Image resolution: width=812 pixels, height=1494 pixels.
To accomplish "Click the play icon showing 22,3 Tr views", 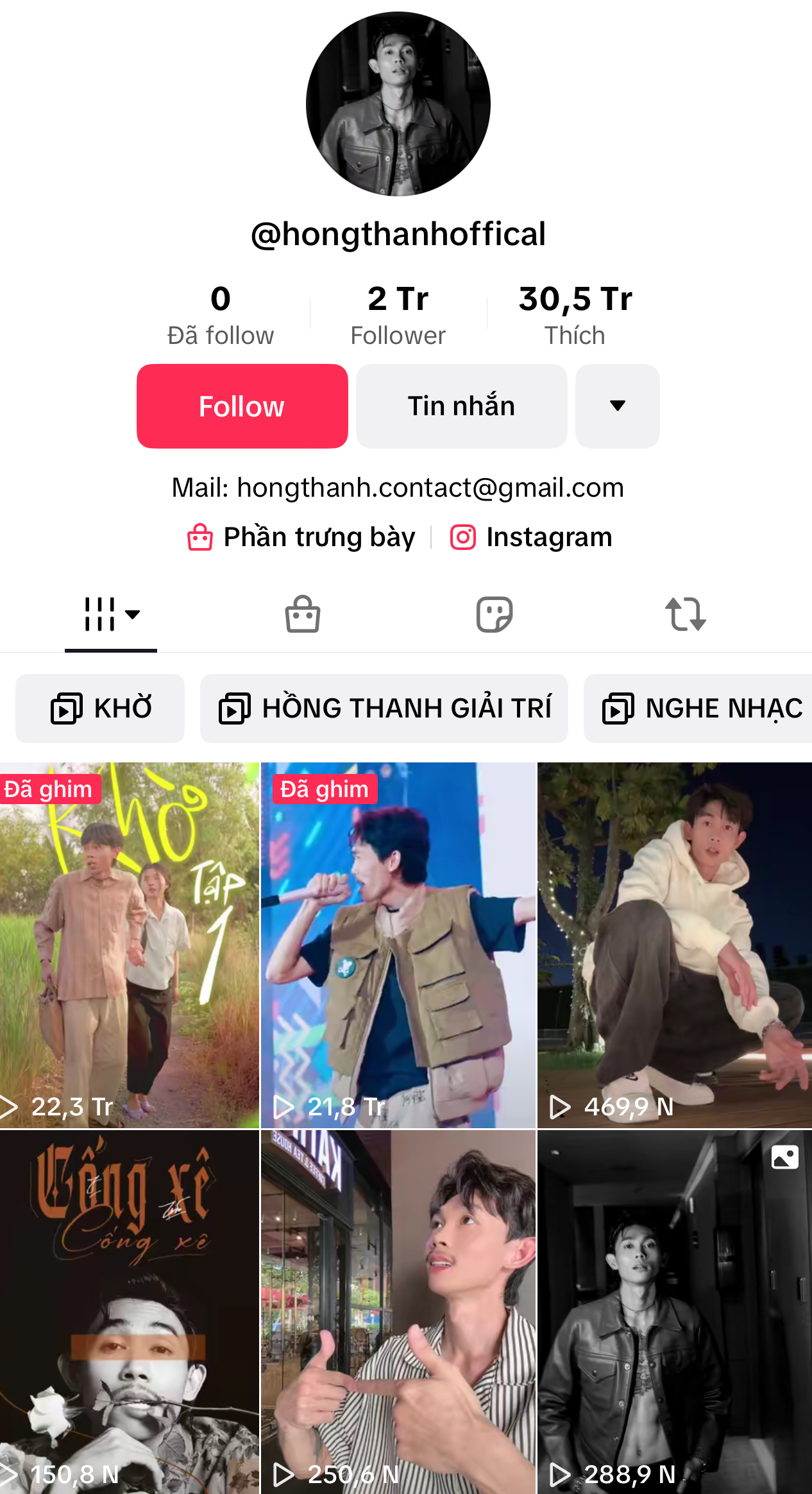I will coord(10,1106).
